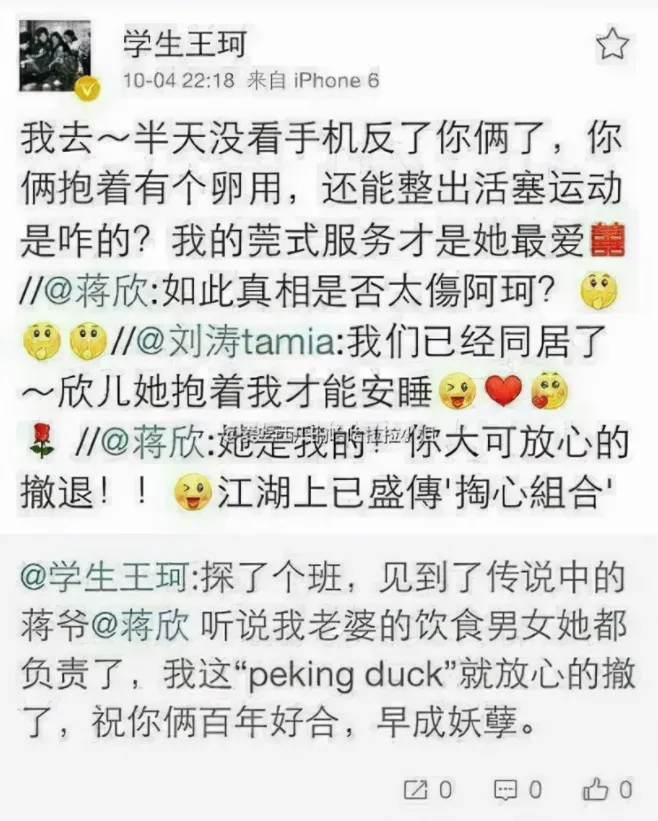The width and height of the screenshot is (658, 821).
Task: Open 学生王珂's profile picture
Action: coord(54,57)
